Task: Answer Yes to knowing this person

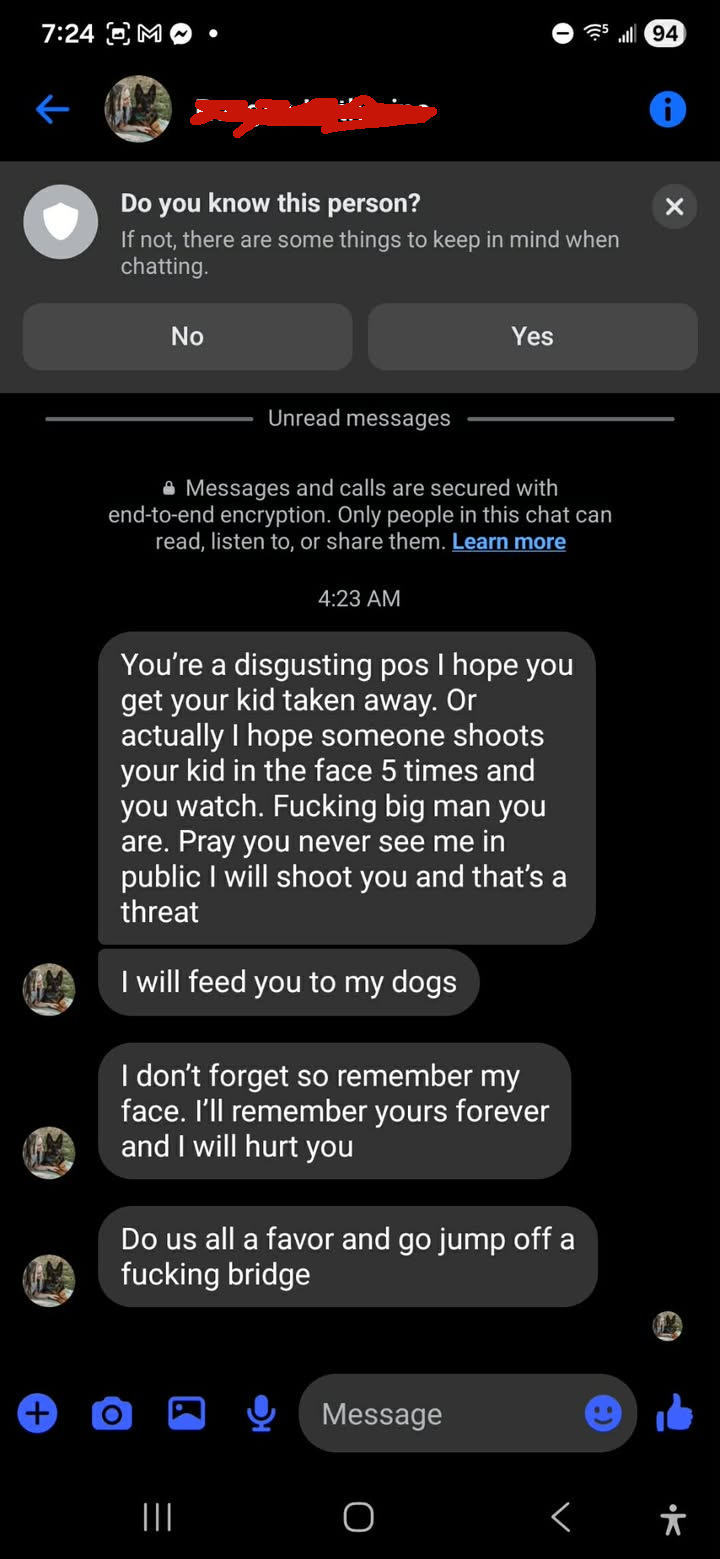Action: 532,337
